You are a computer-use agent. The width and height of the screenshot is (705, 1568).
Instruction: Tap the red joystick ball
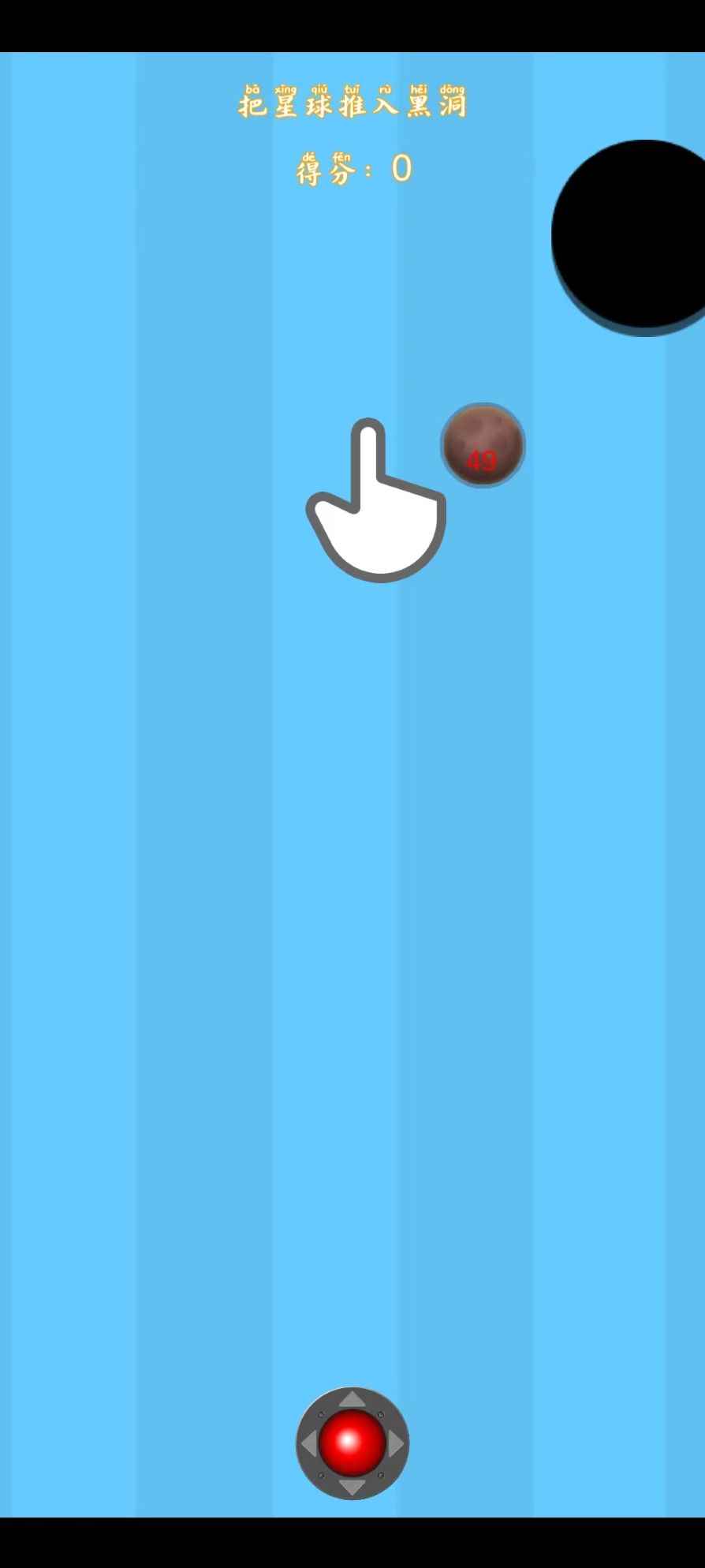(352, 1443)
